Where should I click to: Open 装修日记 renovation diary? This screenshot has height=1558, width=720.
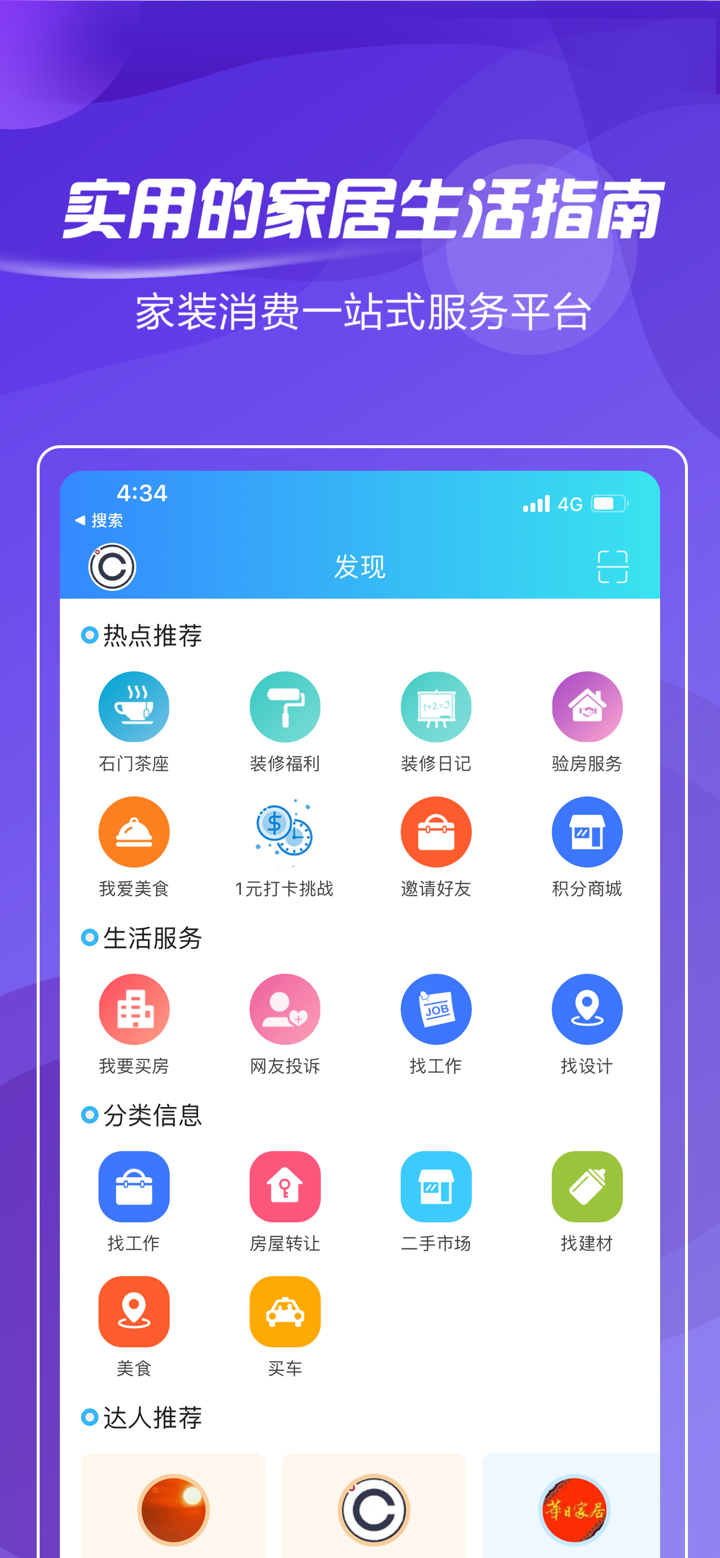coord(436,705)
